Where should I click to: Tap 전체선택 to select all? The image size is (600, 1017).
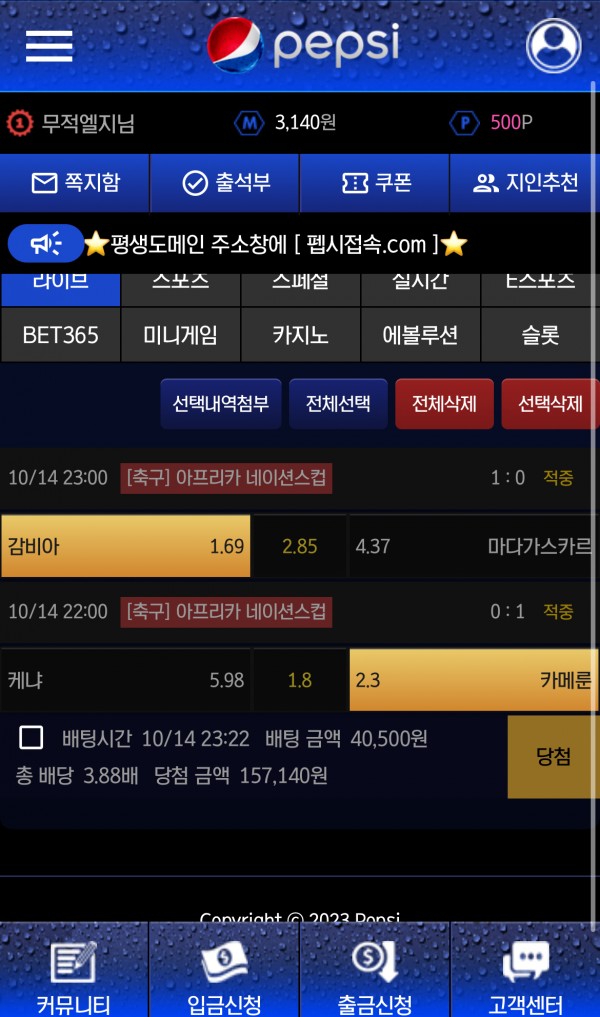pyautogui.click(x=337, y=404)
